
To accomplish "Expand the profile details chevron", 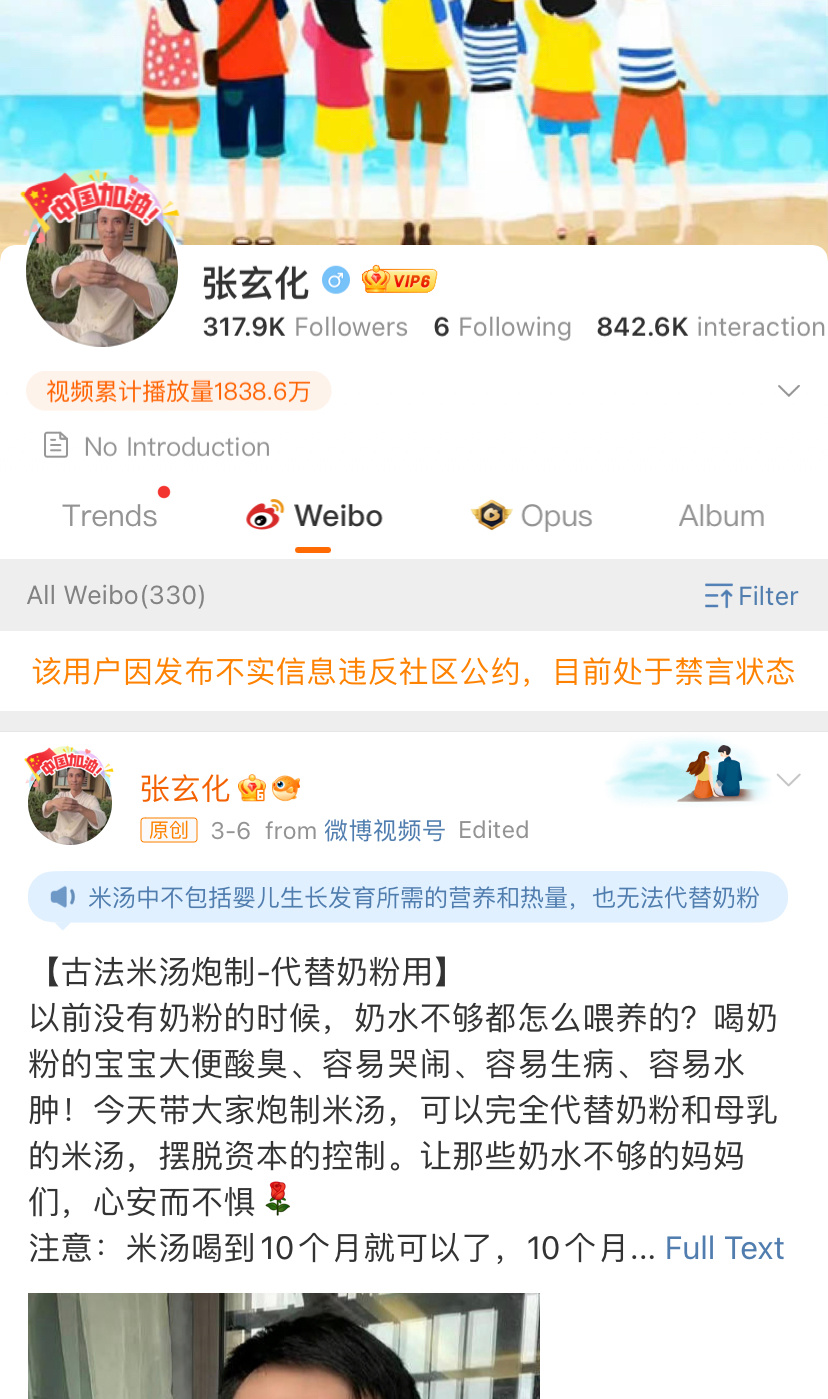I will 789,391.
